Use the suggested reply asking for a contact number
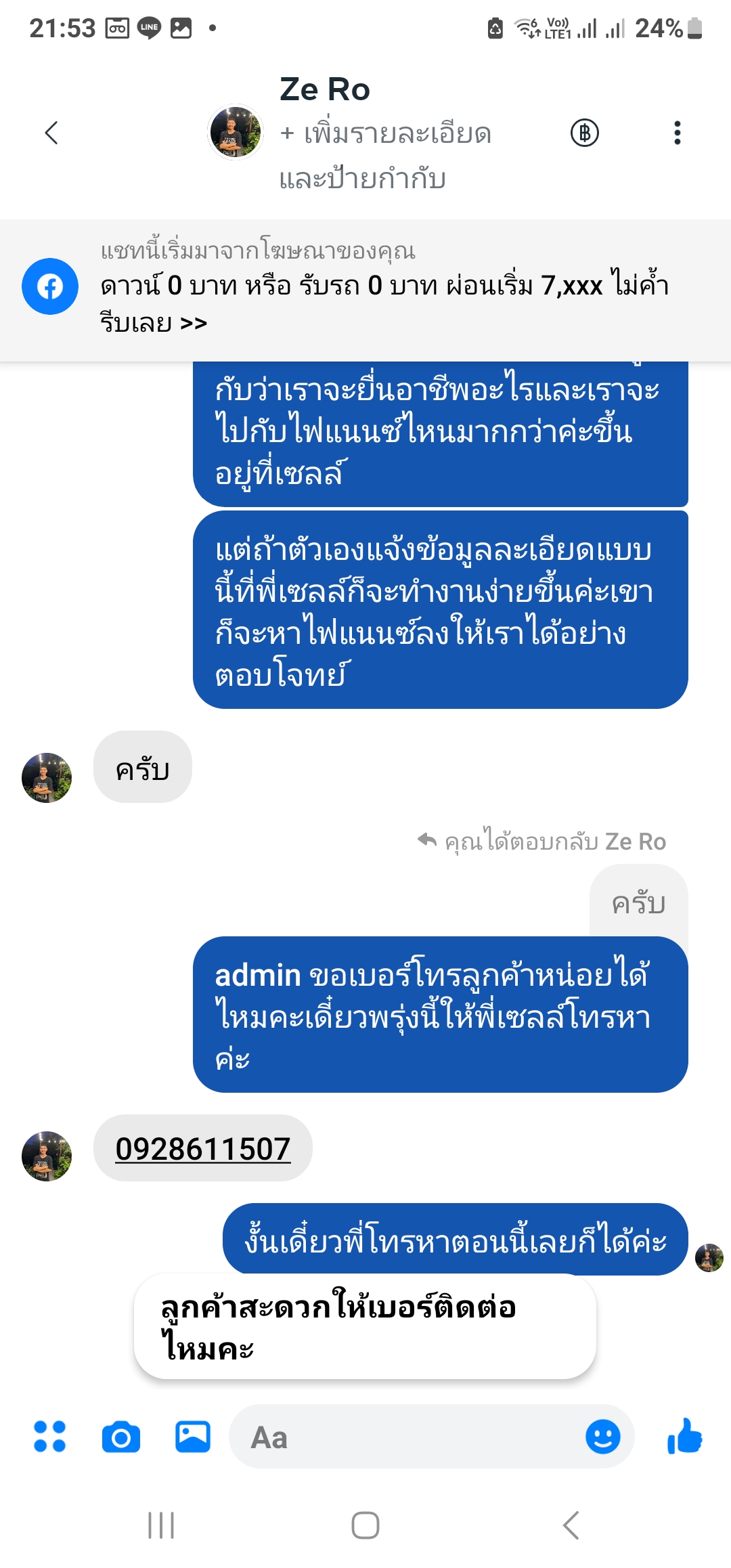The image size is (731, 1568). point(365,1328)
